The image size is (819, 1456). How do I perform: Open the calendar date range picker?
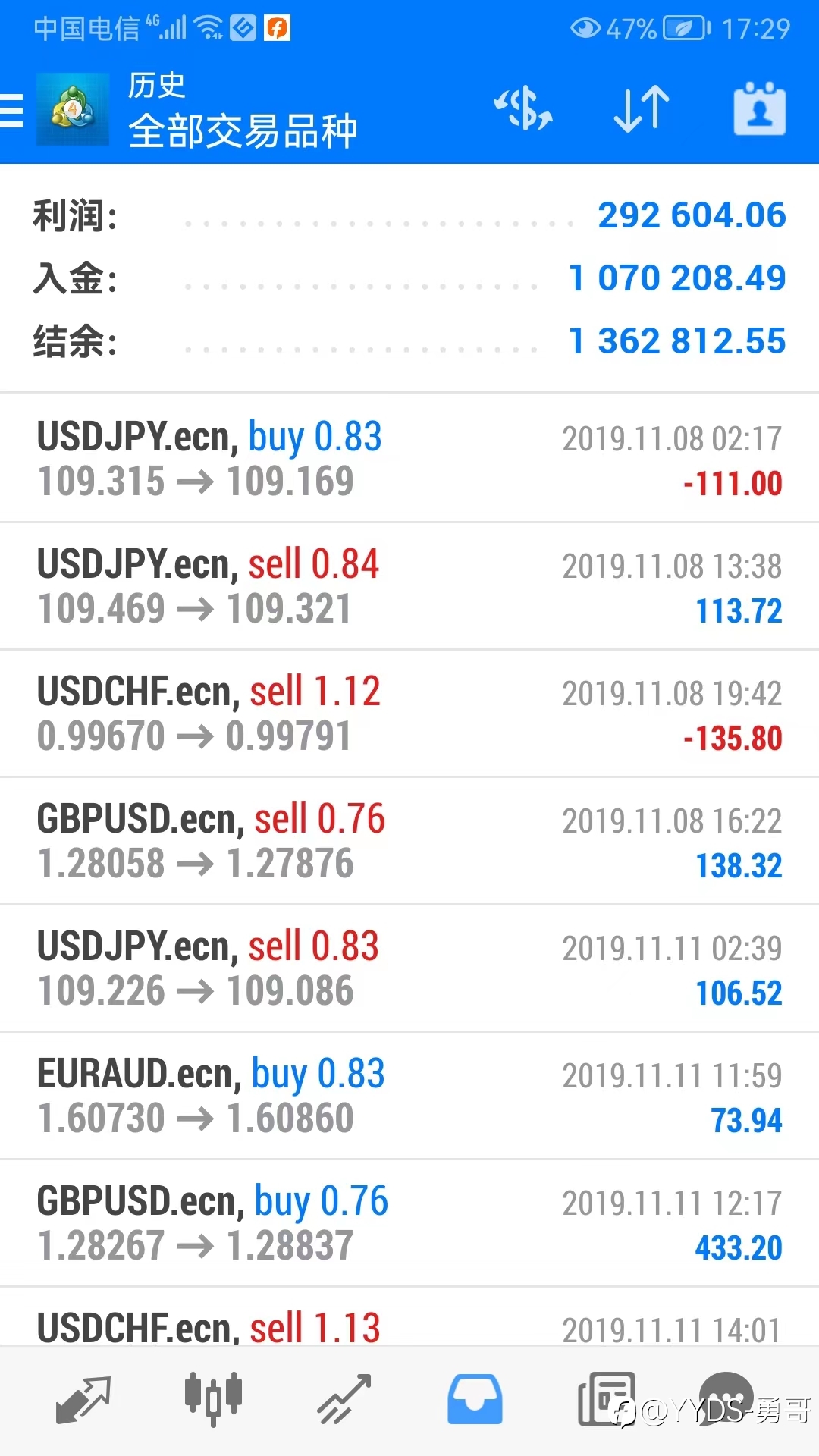pyautogui.click(x=759, y=108)
